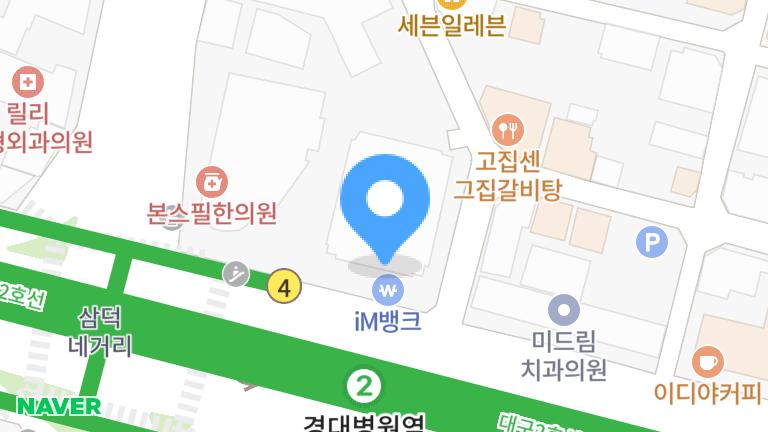The height and width of the screenshot is (432, 768).
Task: Select the 고집센 고집갈비탕 restaurant marker
Action: 509,128
